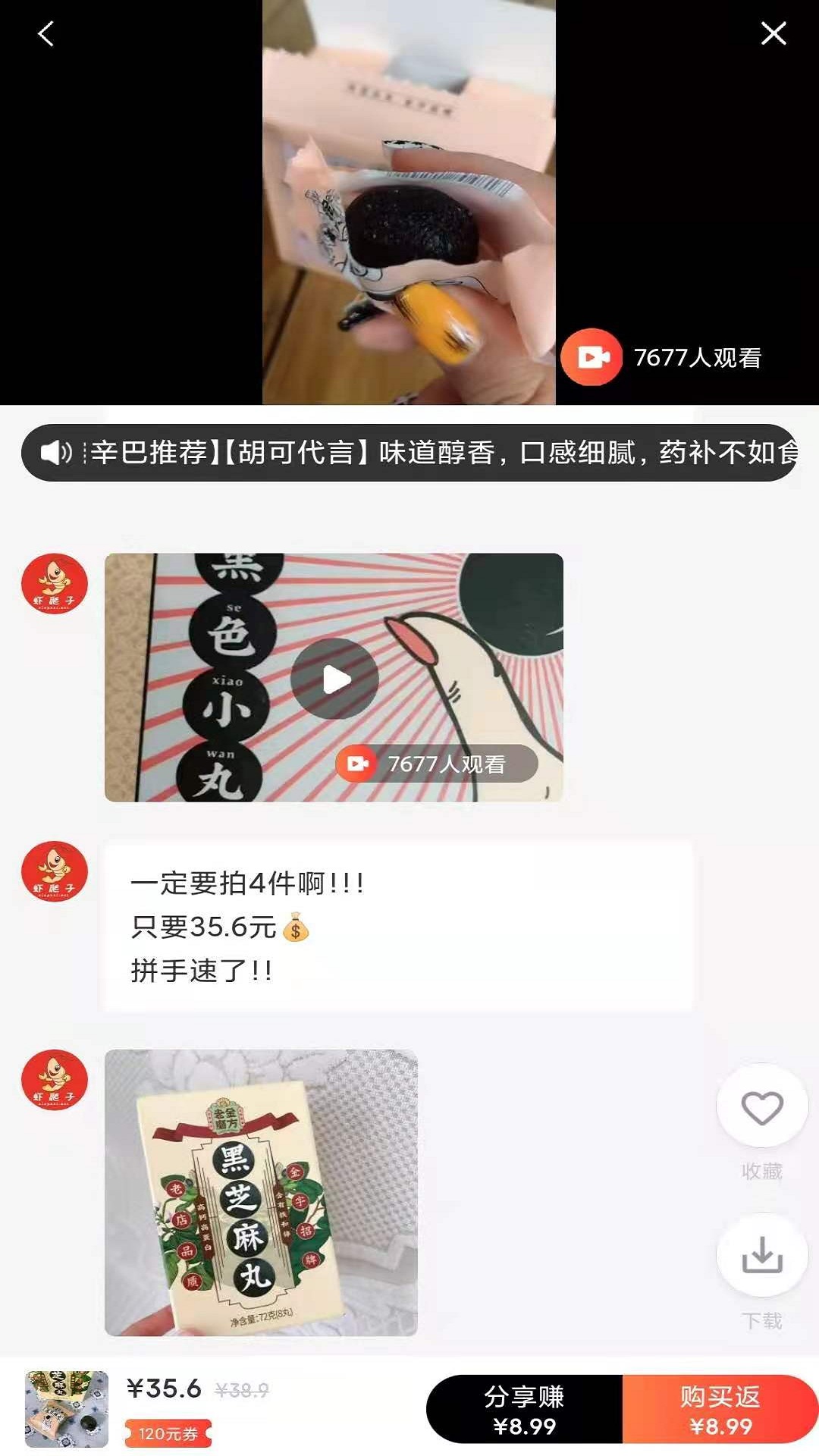This screenshot has width=819, height=1456.
Task: Tap the back arrow at the top left
Action: tap(45, 33)
